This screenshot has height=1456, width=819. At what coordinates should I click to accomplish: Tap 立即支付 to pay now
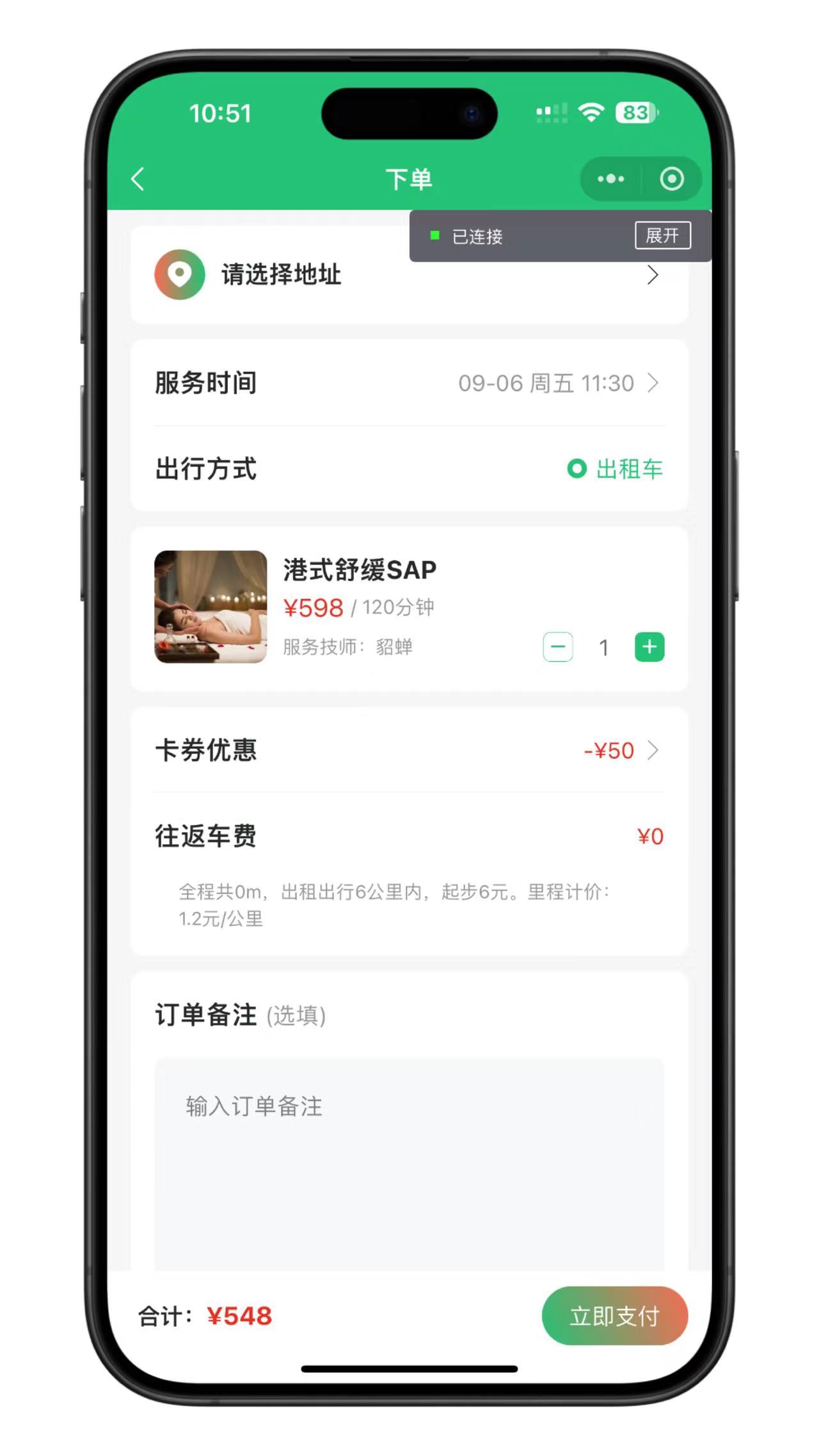(x=614, y=1316)
